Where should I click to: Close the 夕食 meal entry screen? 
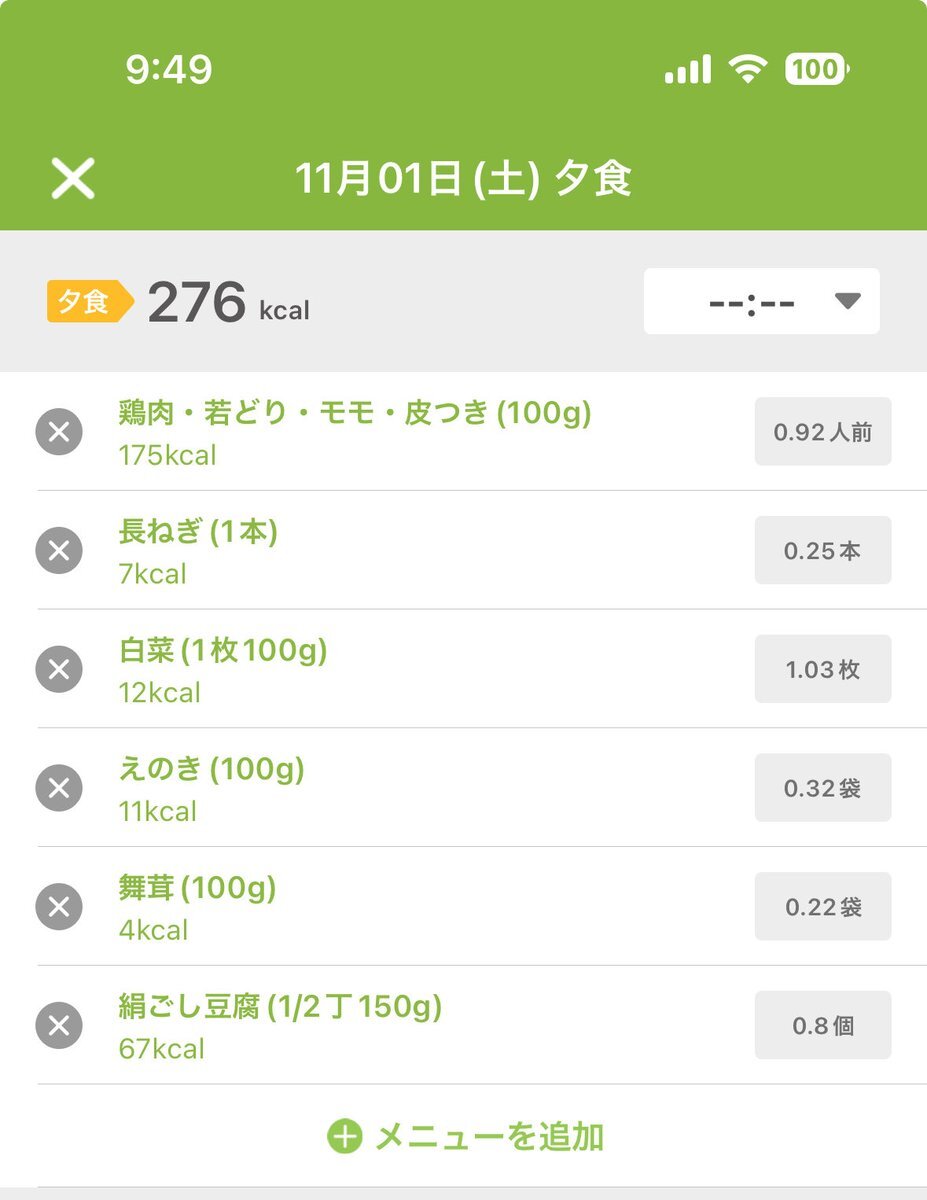click(x=73, y=180)
